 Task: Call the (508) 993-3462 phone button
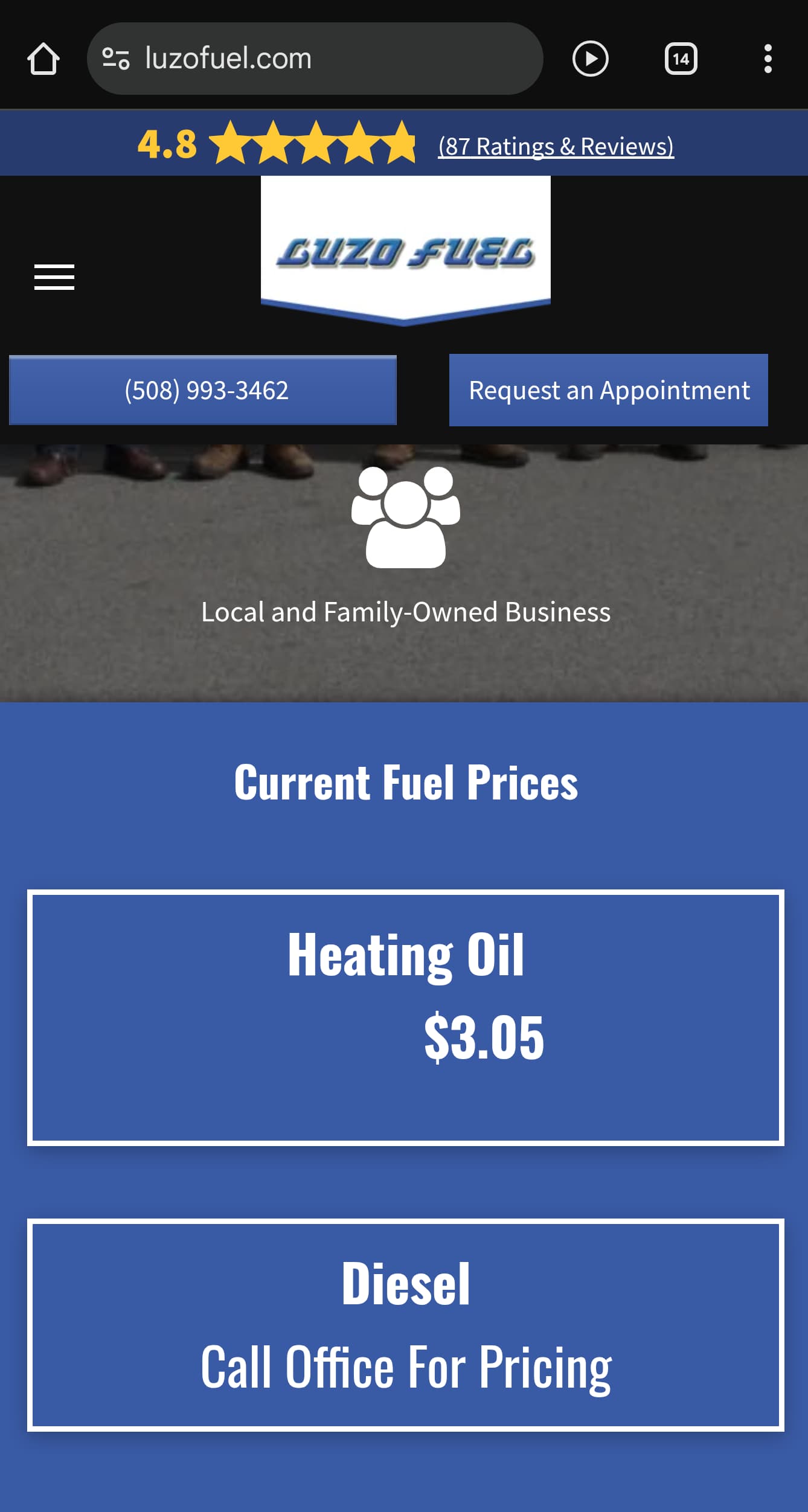(x=203, y=390)
